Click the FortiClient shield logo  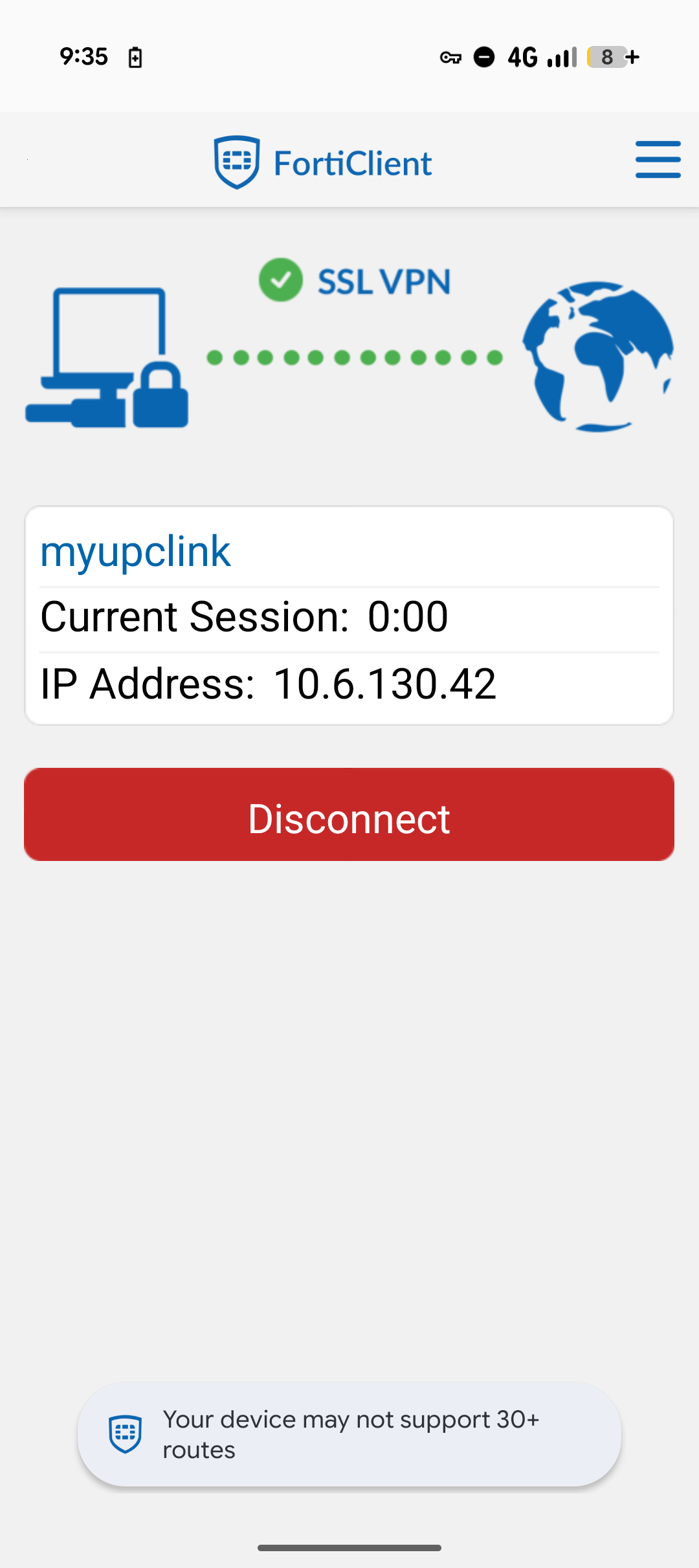(x=236, y=161)
